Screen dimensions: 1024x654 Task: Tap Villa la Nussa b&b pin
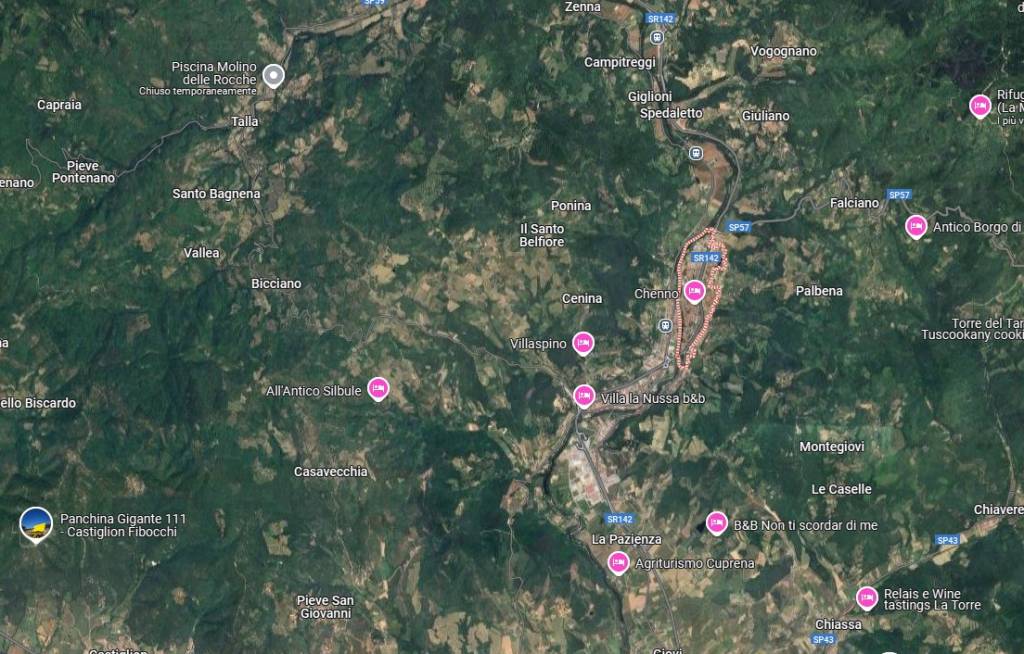[x=584, y=396]
